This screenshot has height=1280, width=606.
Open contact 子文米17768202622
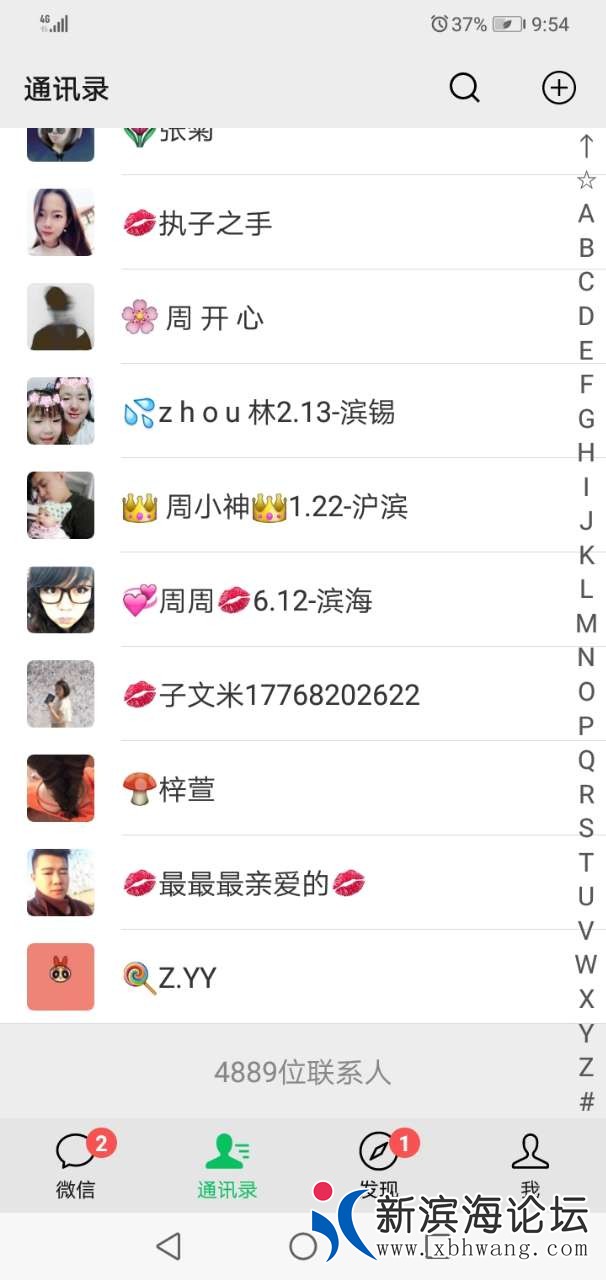point(300,695)
